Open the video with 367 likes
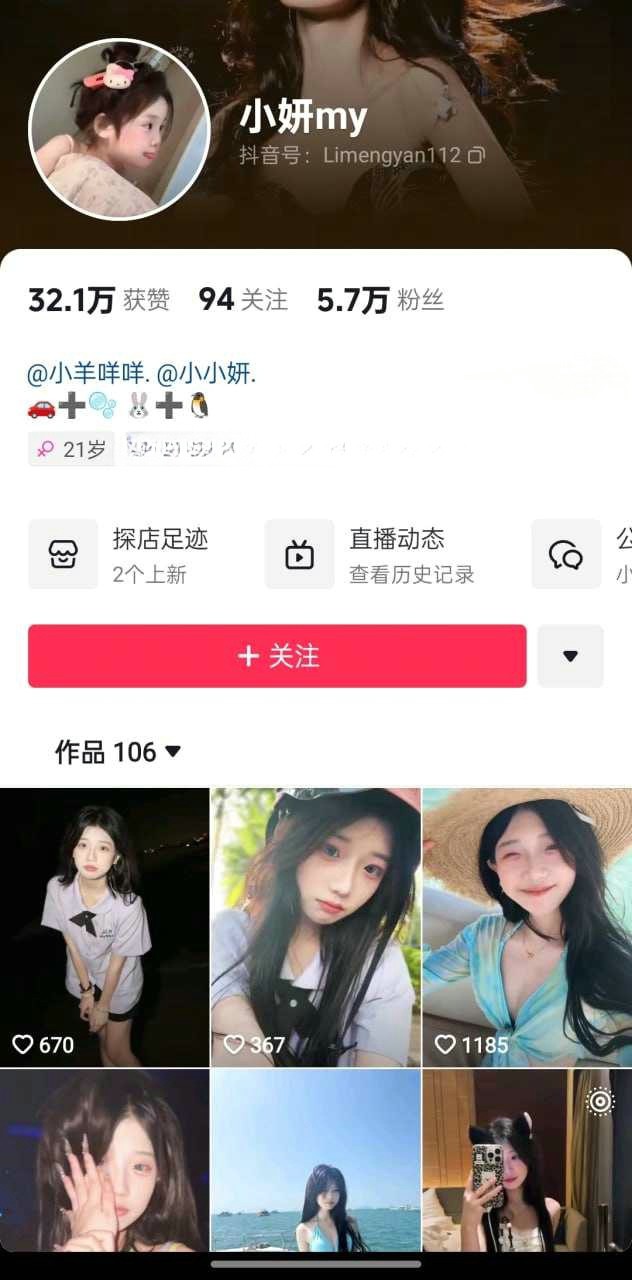This screenshot has width=632, height=1280. 315,927
